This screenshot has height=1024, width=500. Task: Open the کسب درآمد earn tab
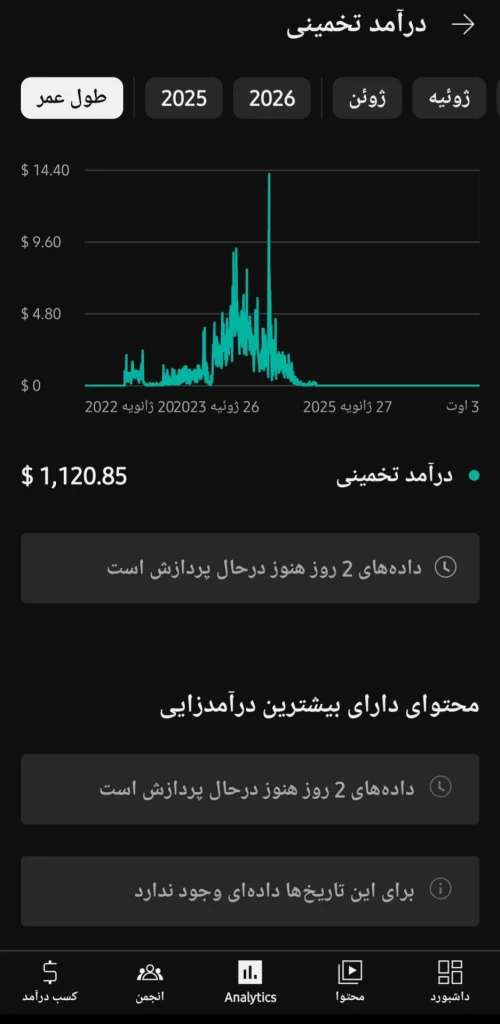50,982
